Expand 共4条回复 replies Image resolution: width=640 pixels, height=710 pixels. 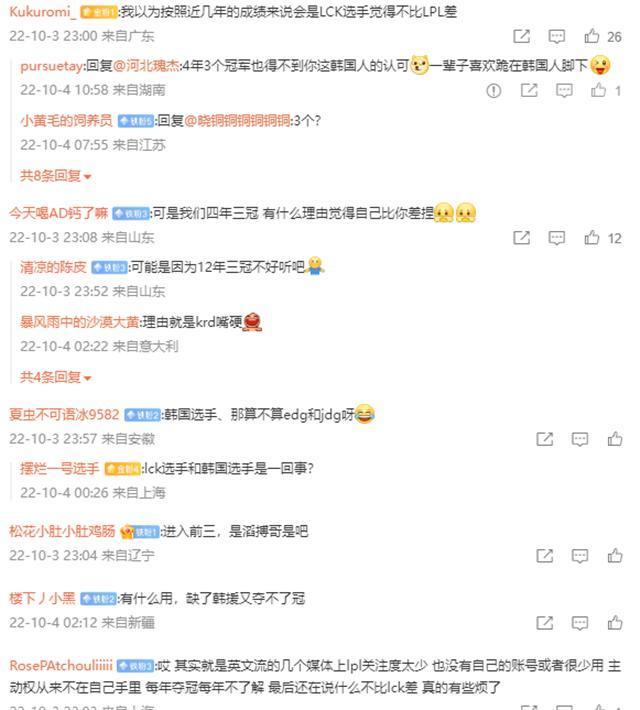(x=56, y=378)
